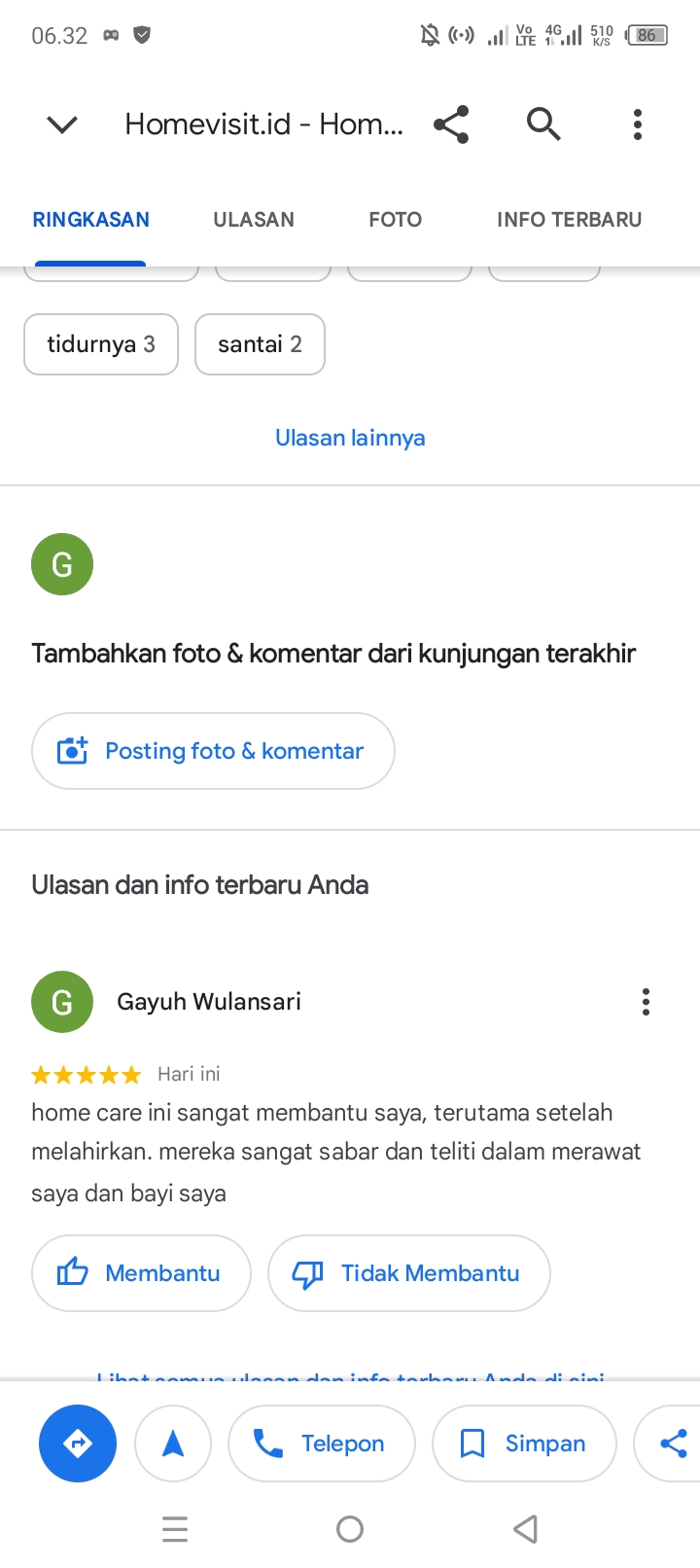Start navigation with the arrow button

pos(173,1443)
